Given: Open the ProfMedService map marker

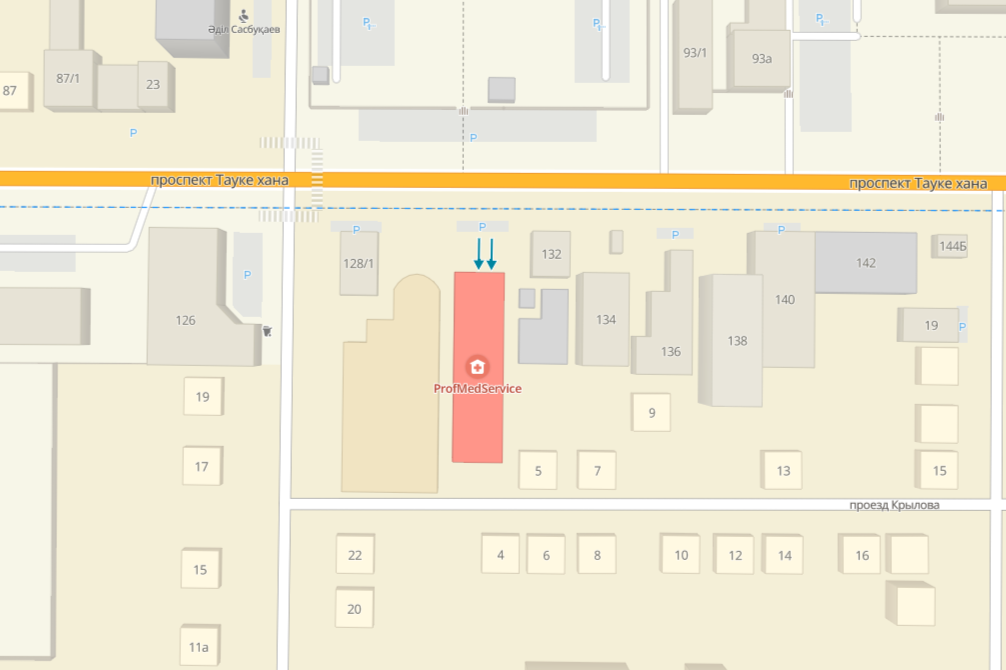Looking at the screenshot, I should tap(478, 366).
